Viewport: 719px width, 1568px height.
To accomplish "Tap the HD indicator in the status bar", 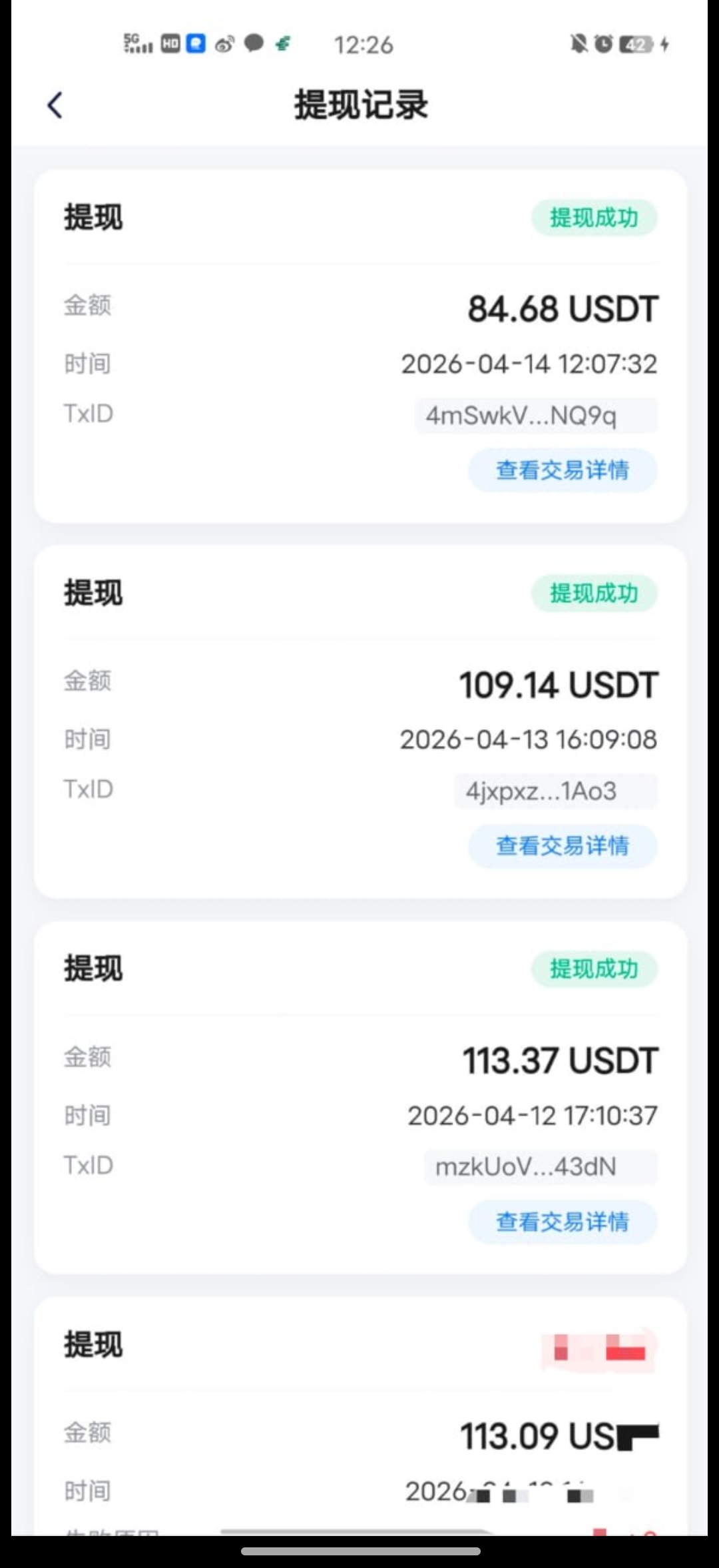I will (170, 44).
